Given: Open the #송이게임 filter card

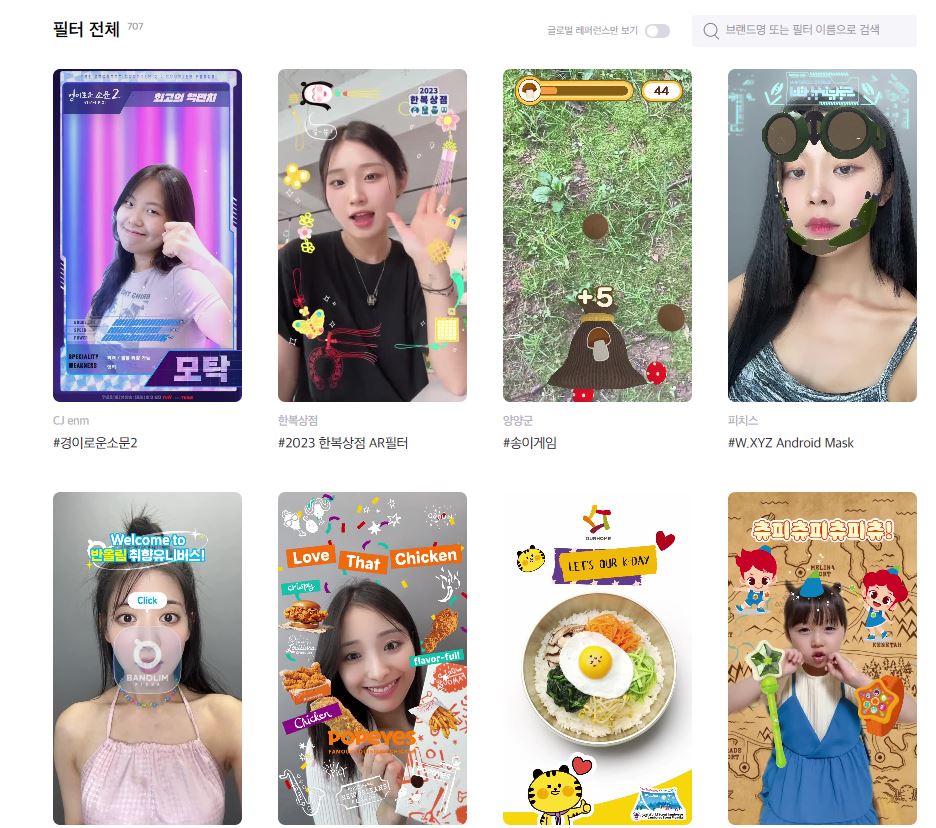Looking at the screenshot, I should coord(597,235).
